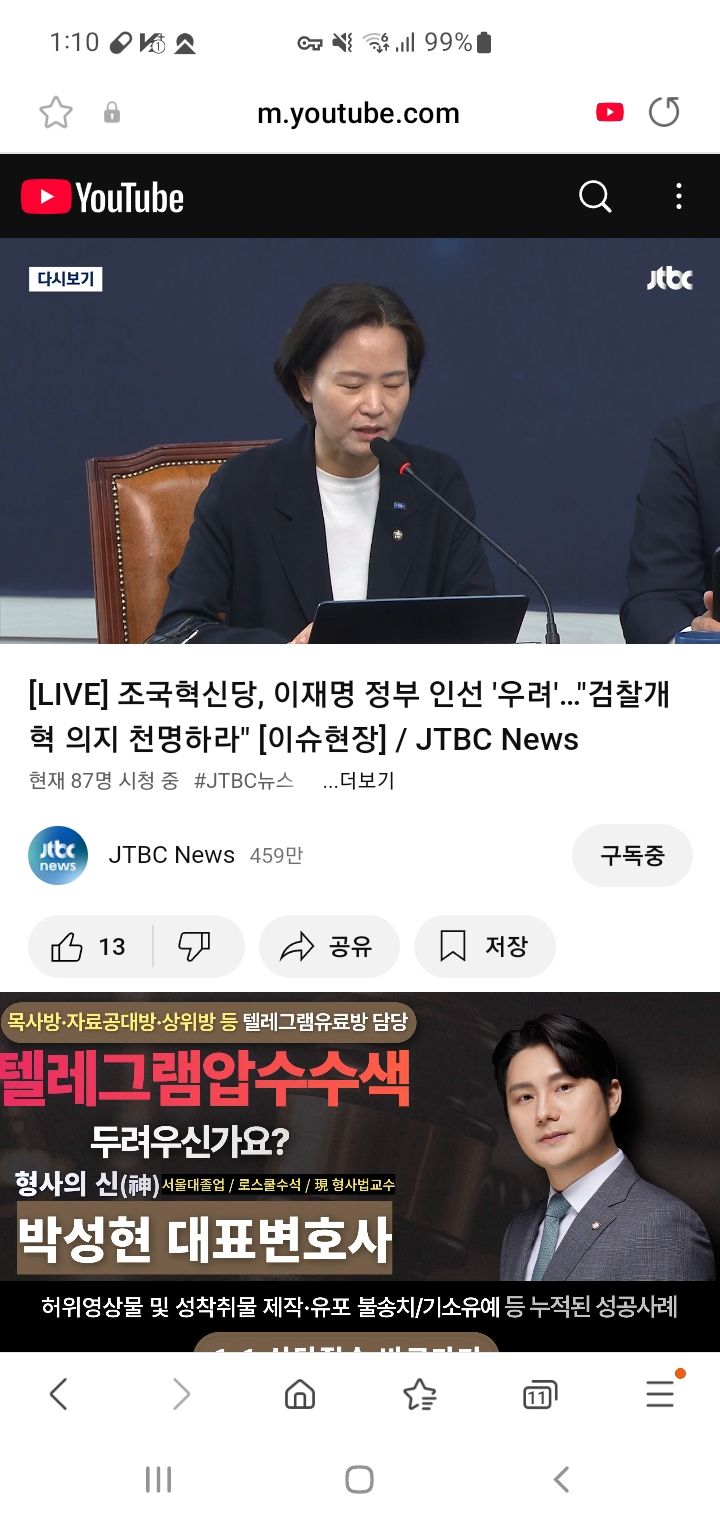
Task: Expand description with 더보기
Action: [x=359, y=782]
